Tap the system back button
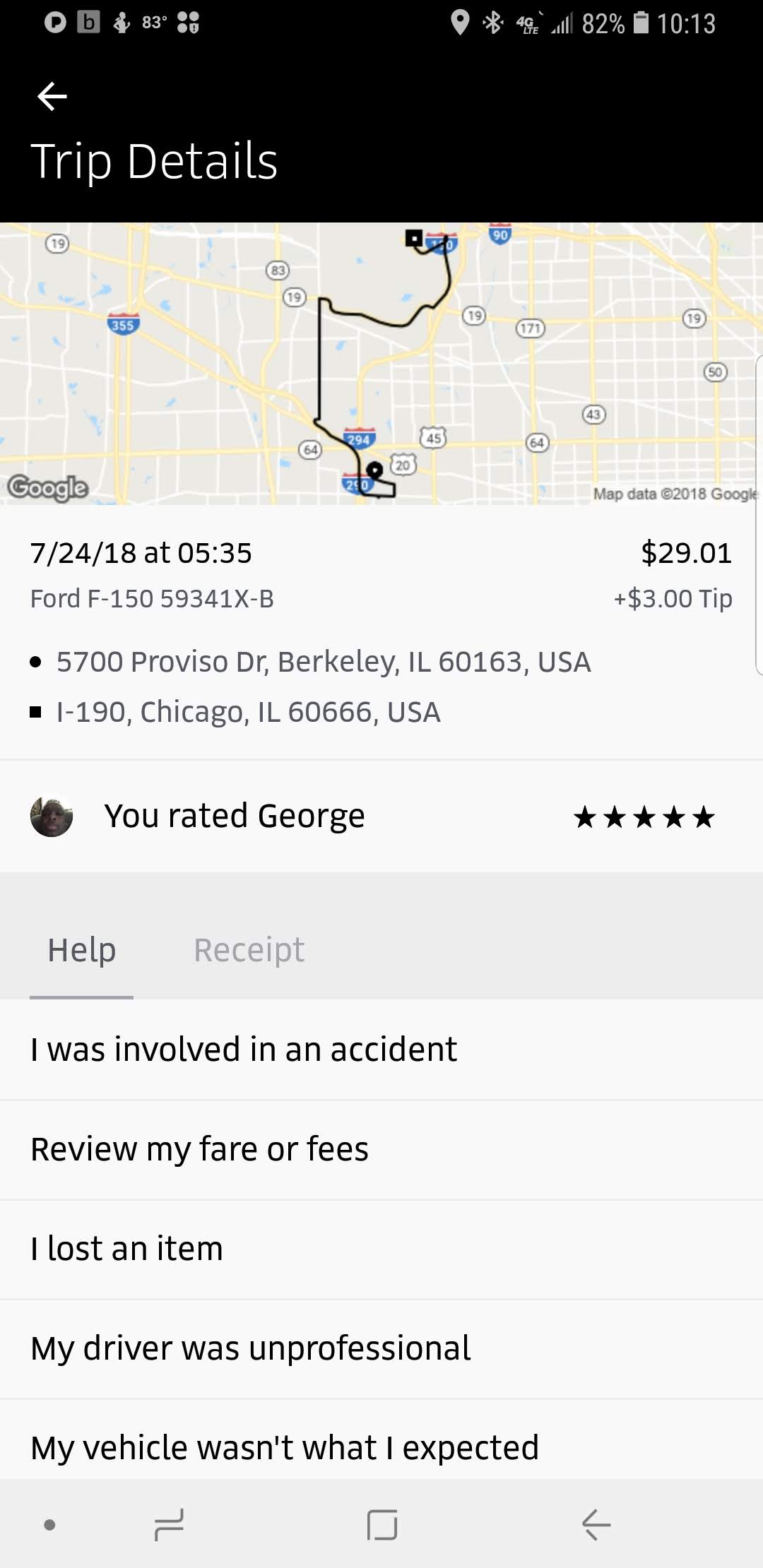763x1568 pixels. click(x=596, y=1524)
